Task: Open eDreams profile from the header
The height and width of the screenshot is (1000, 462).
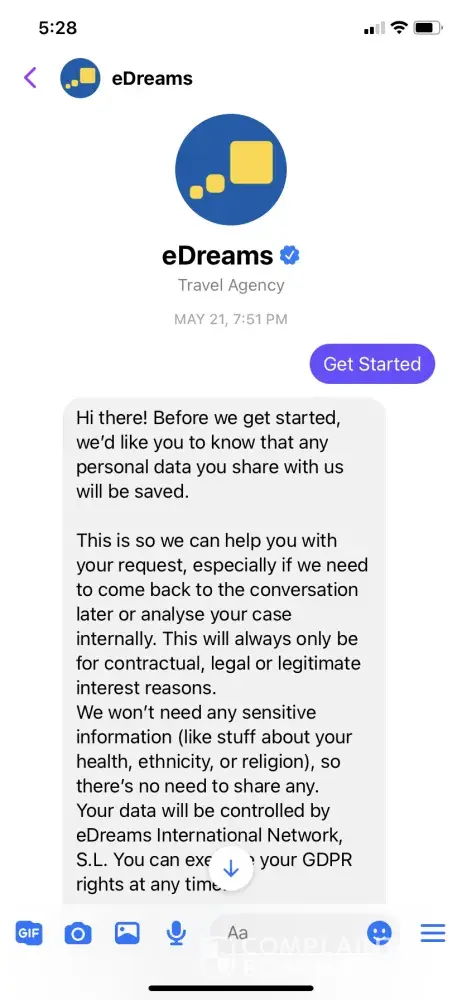Action: click(126, 78)
